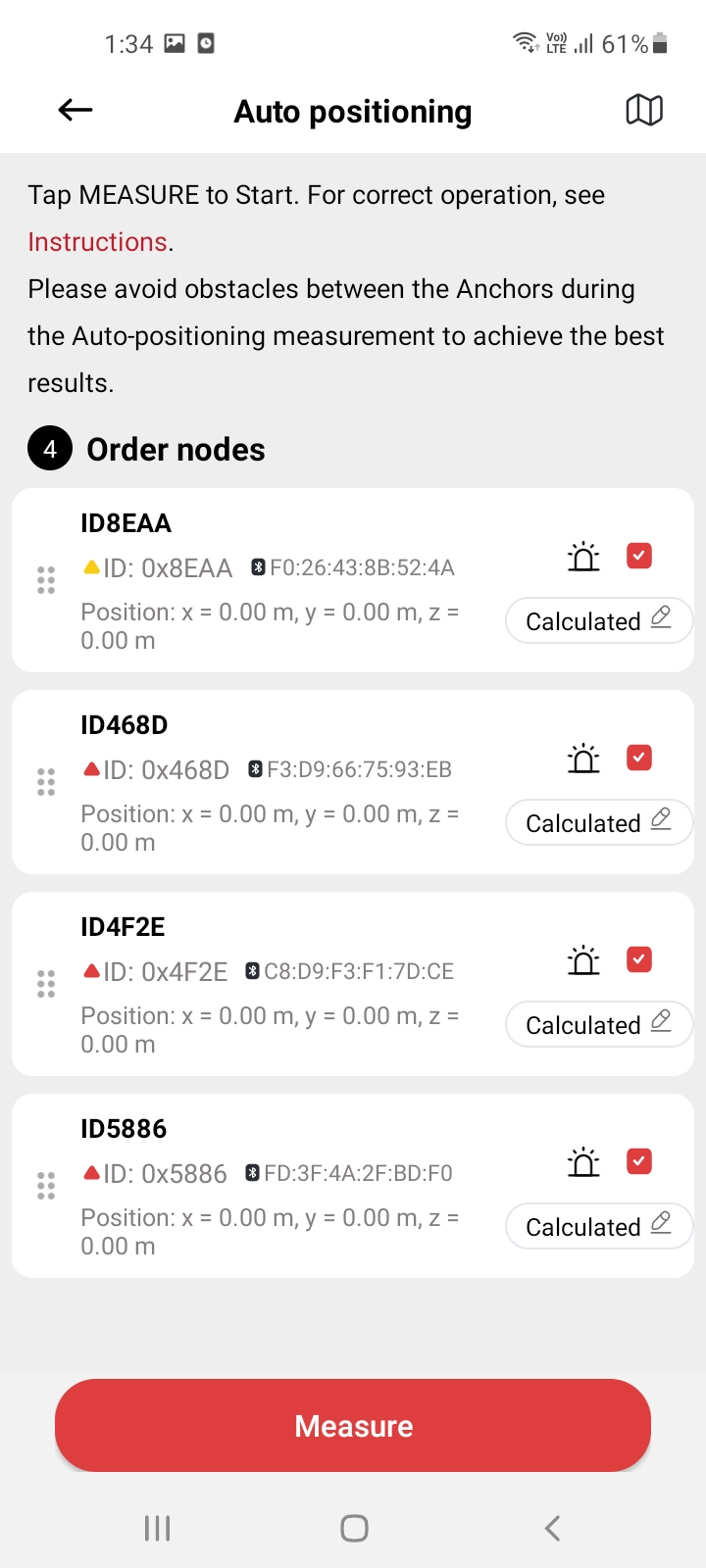Screen dimensions: 706x1568
Task: Open the Instructions link
Action: tap(97, 242)
